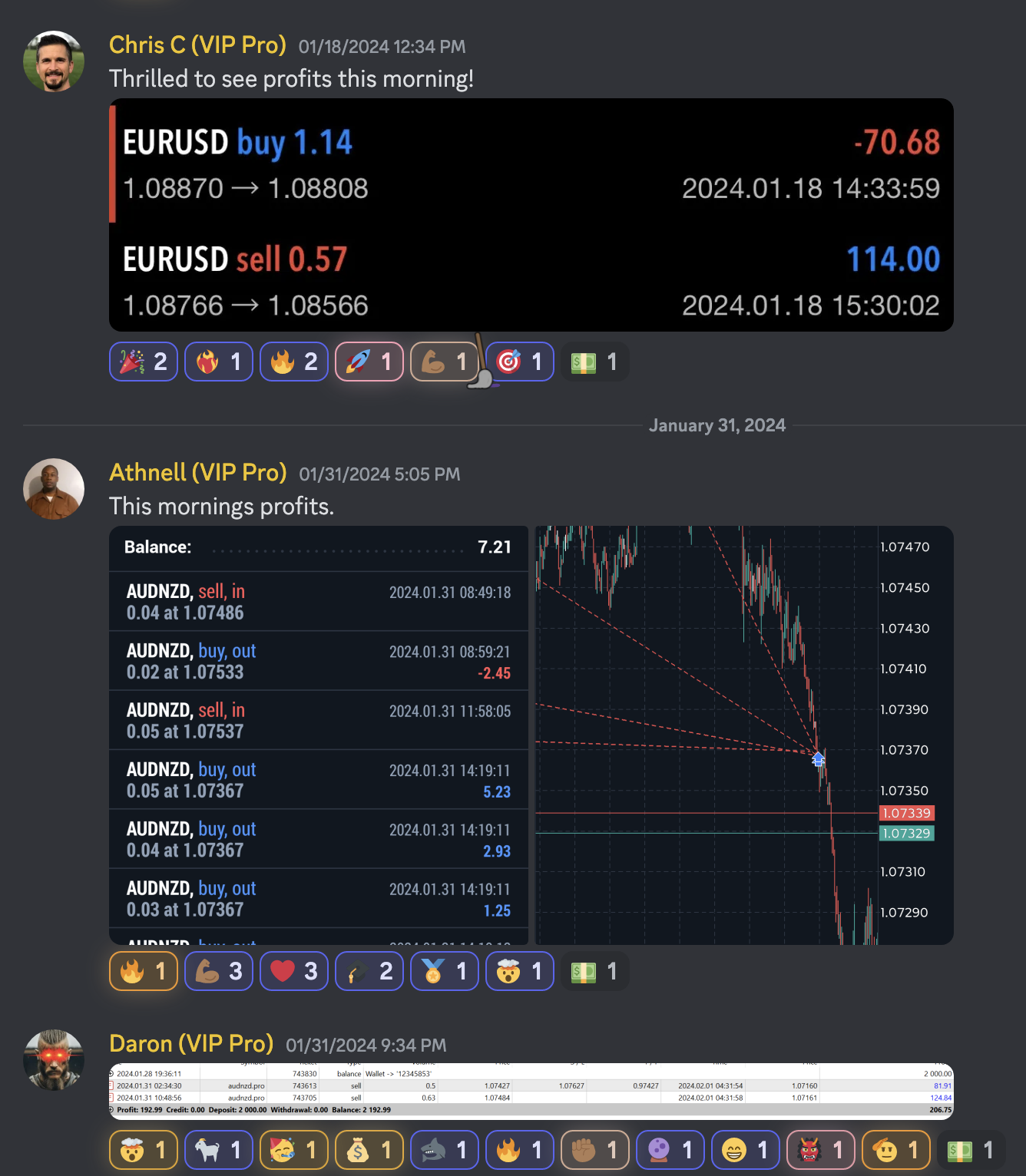Click the medal reaction on Athnell's message
Image resolution: width=1026 pixels, height=1176 pixels.
444,971
